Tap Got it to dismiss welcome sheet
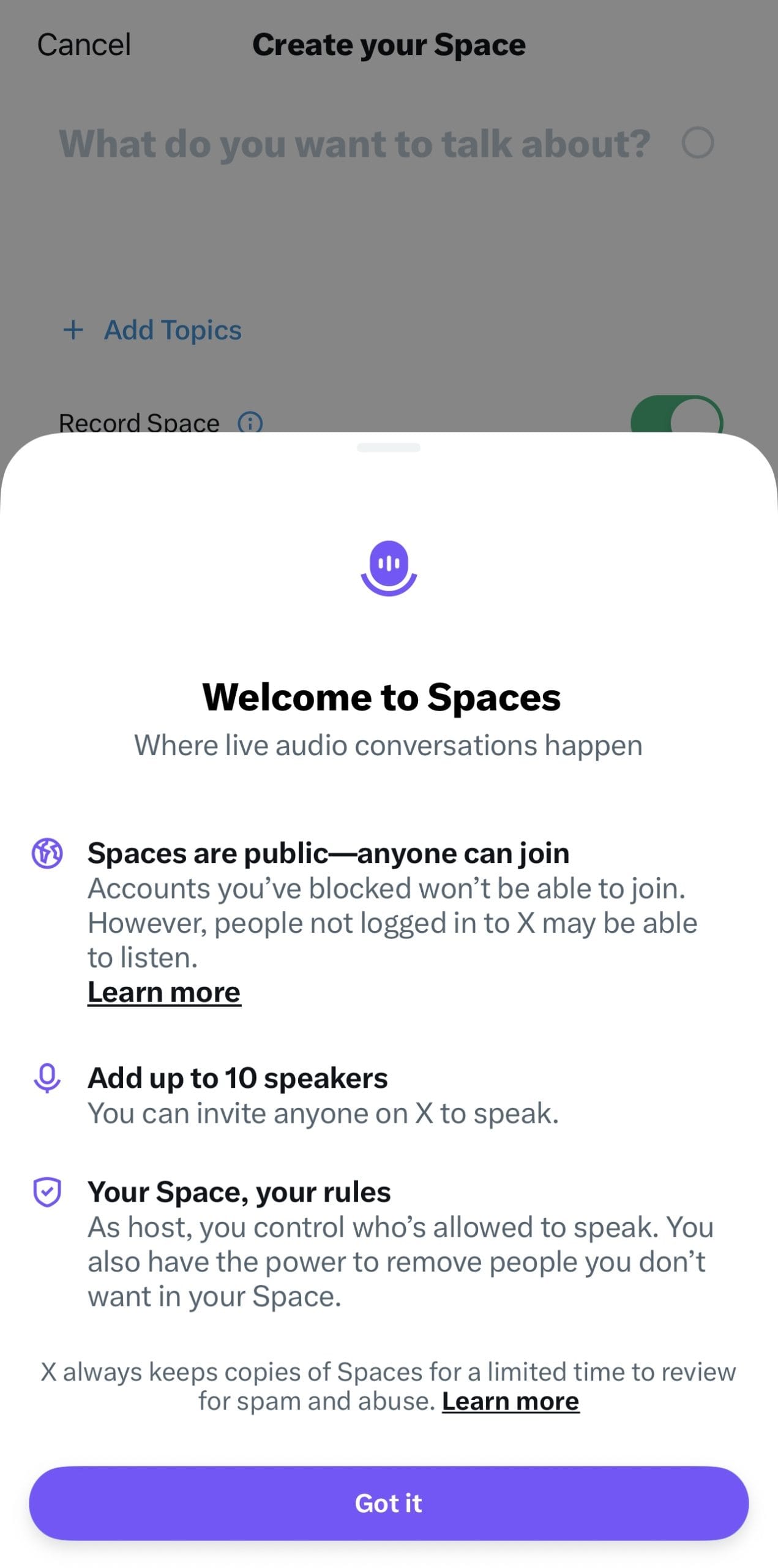778x1568 pixels. click(x=389, y=1502)
